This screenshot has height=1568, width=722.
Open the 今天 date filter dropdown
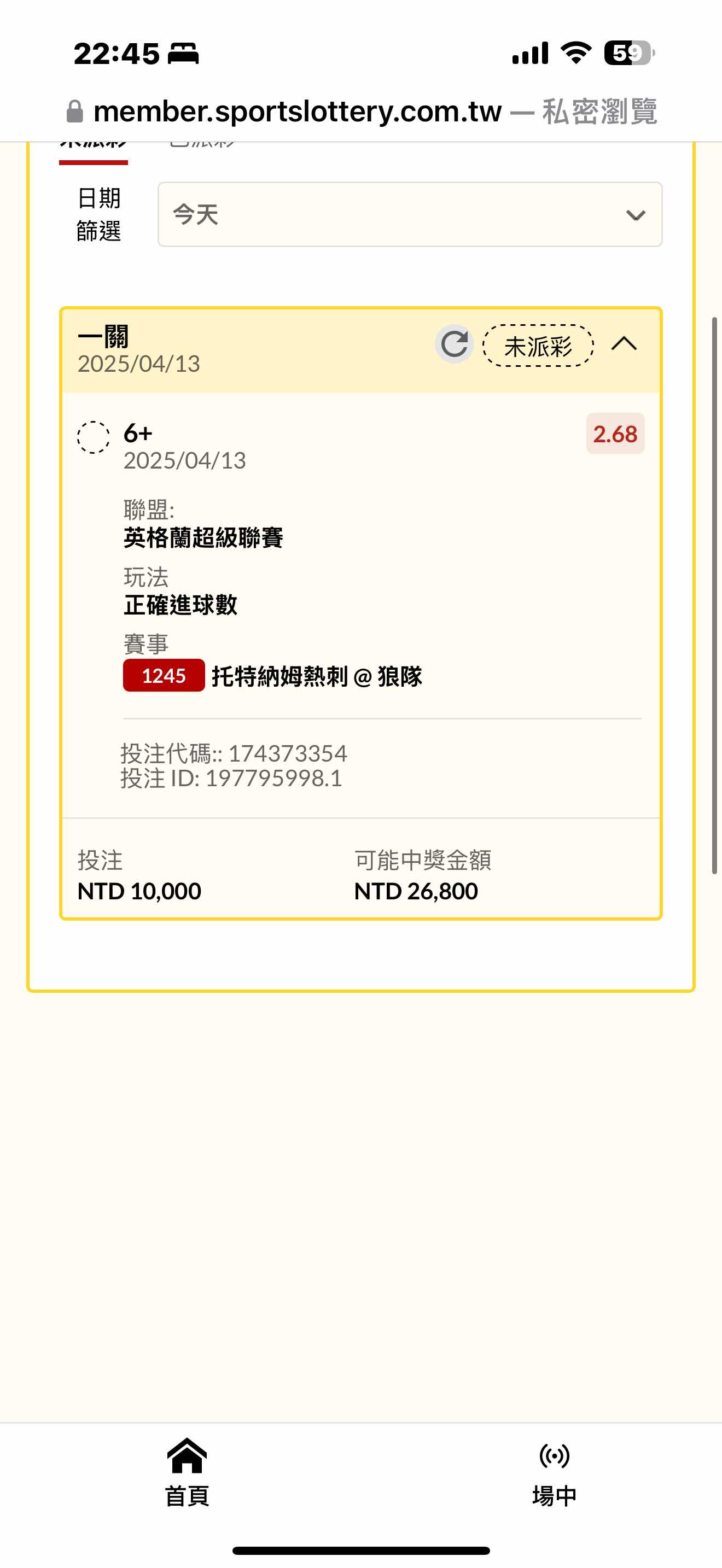pyautogui.click(x=410, y=214)
